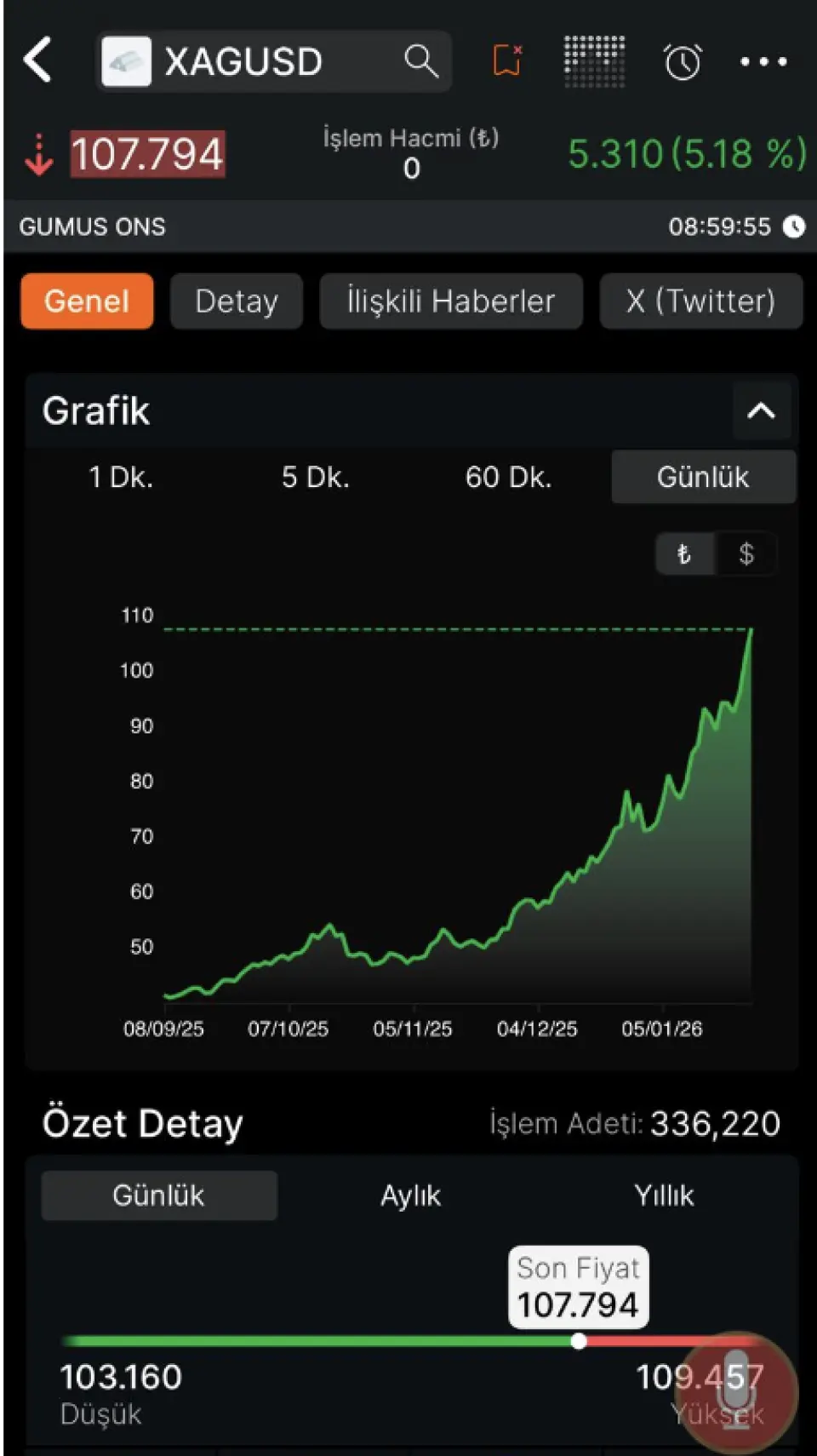Screen dimensions: 817x1456
Task: Display the chart in US dollars
Action: [746, 554]
